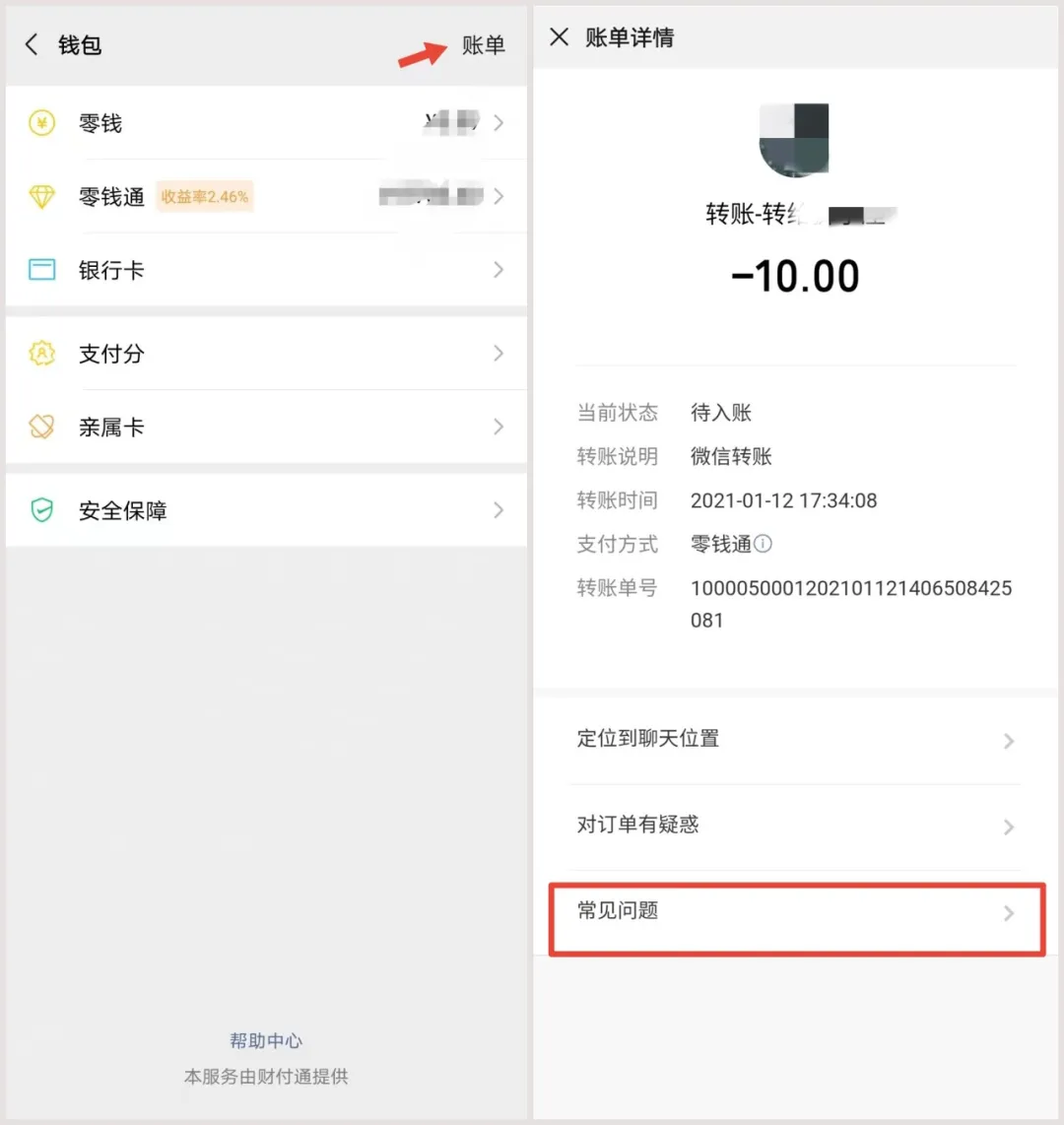The image size is (1064, 1125).
Task: Select the 零钱通 diamond icon
Action: point(40,196)
